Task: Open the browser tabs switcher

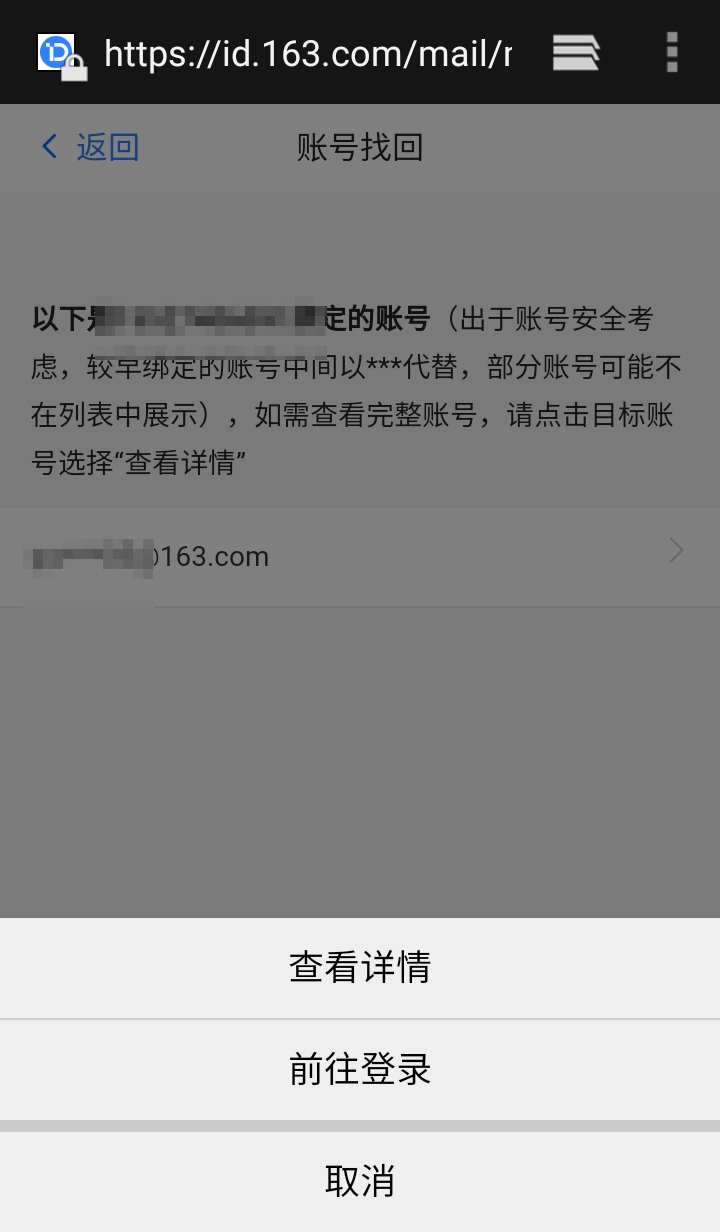Action: tap(576, 52)
